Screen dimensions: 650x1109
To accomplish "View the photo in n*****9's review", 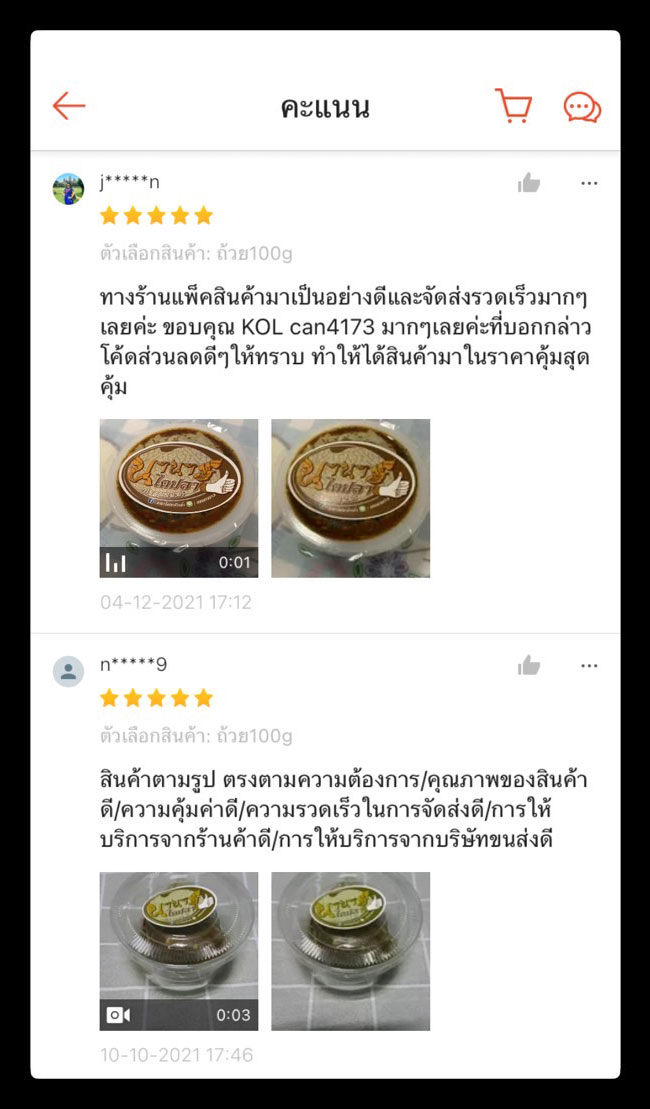I will pos(350,951).
